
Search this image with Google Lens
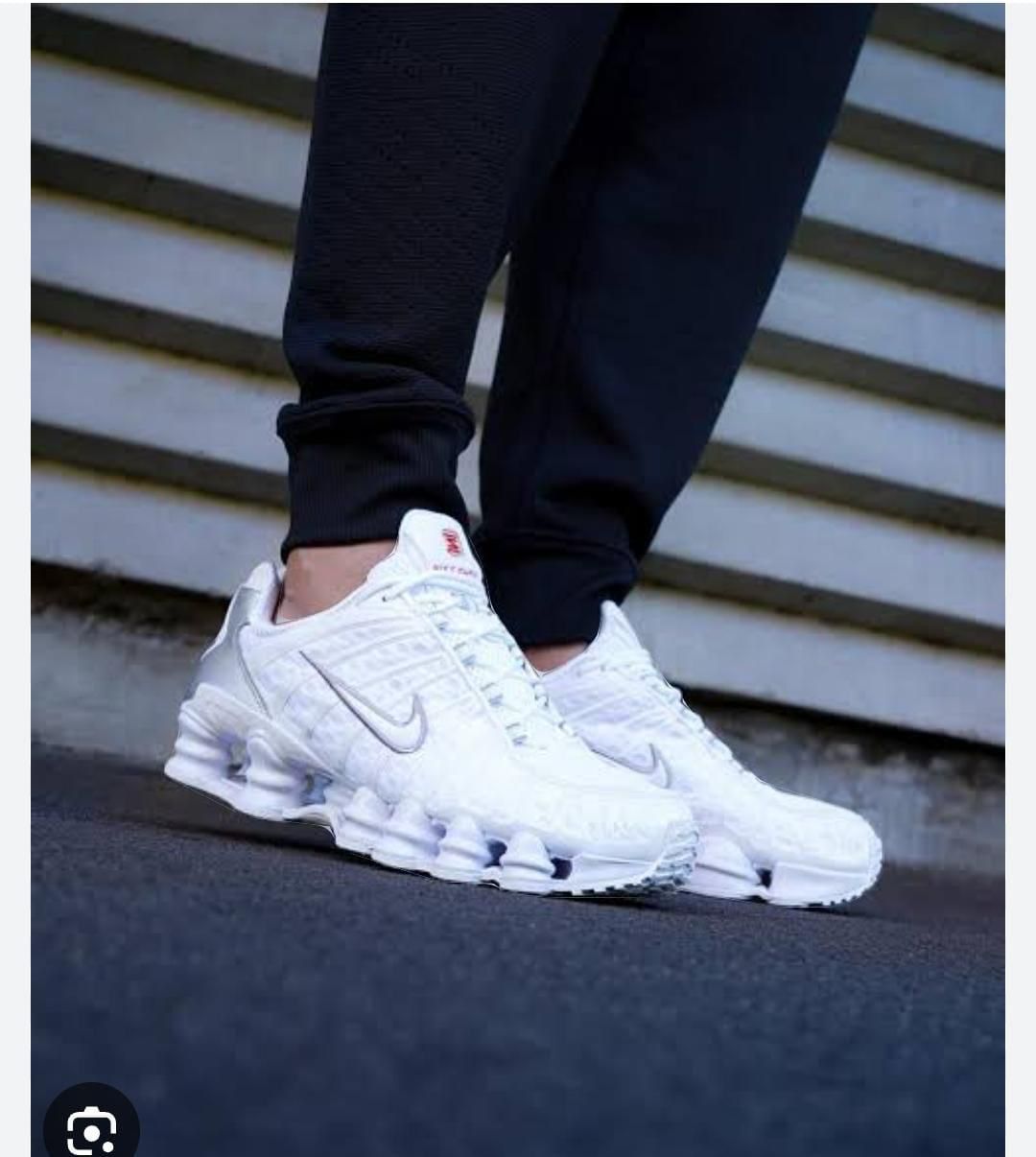pos(91,1129)
